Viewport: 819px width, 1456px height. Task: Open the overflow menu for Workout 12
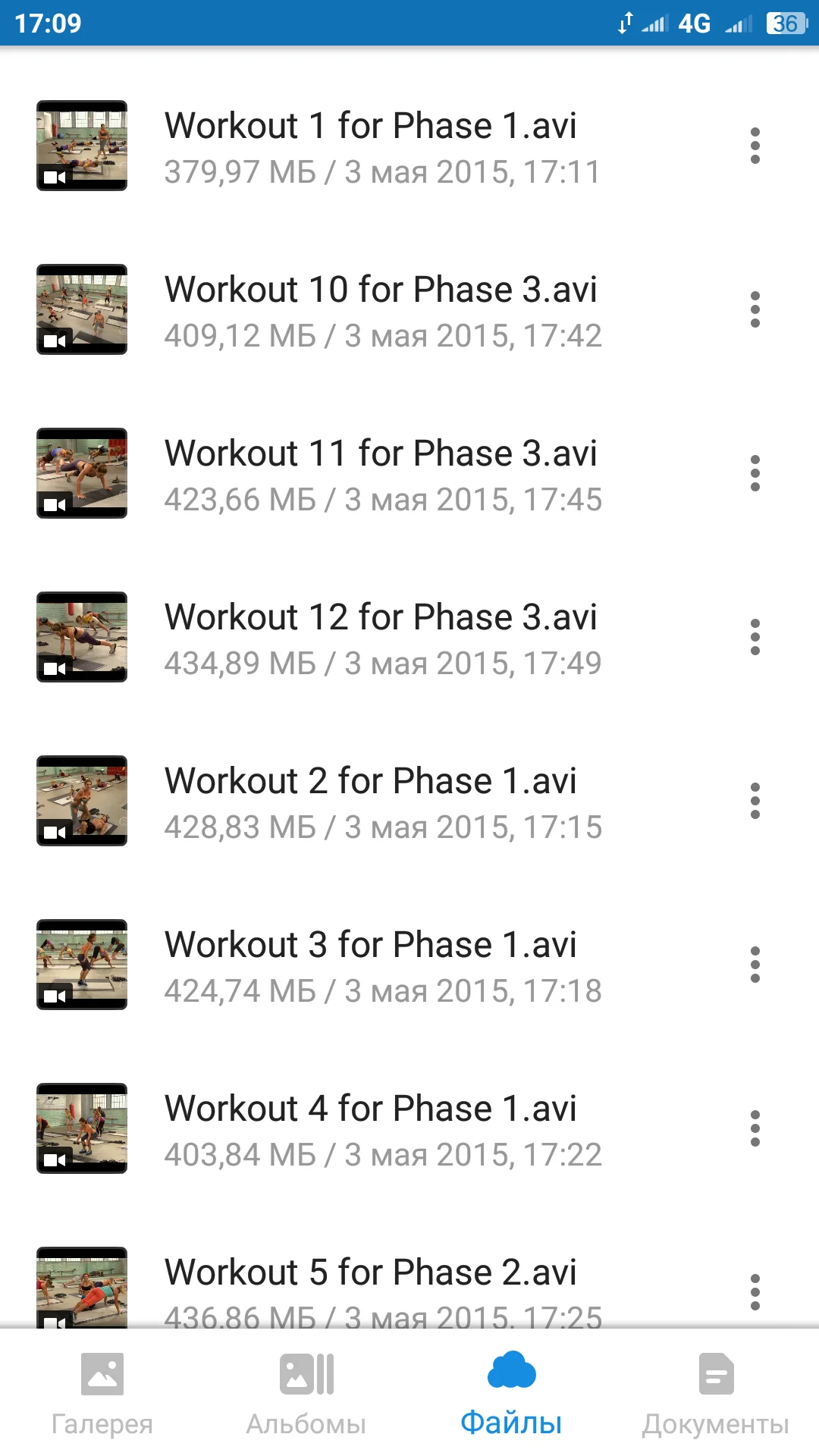tap(755, 637)
